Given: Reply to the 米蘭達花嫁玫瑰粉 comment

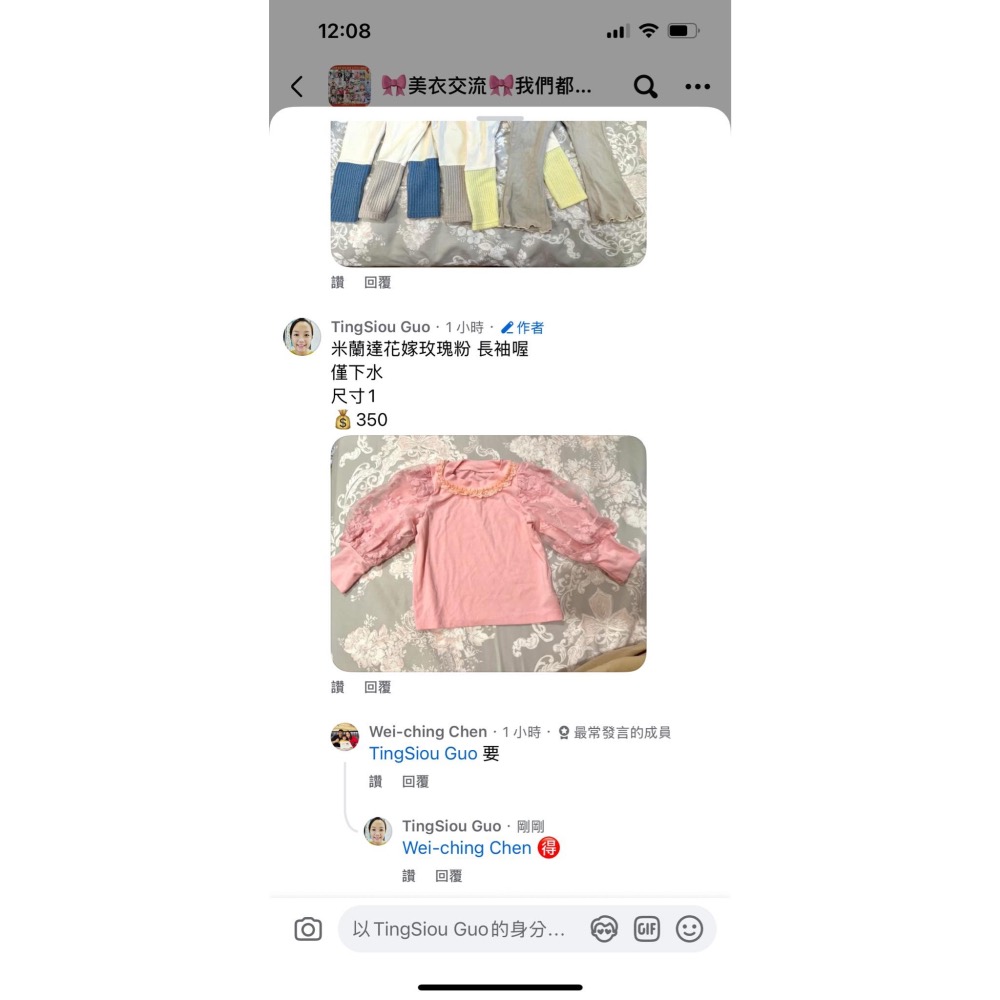Looking at the screenshot, I should (378, 688).
